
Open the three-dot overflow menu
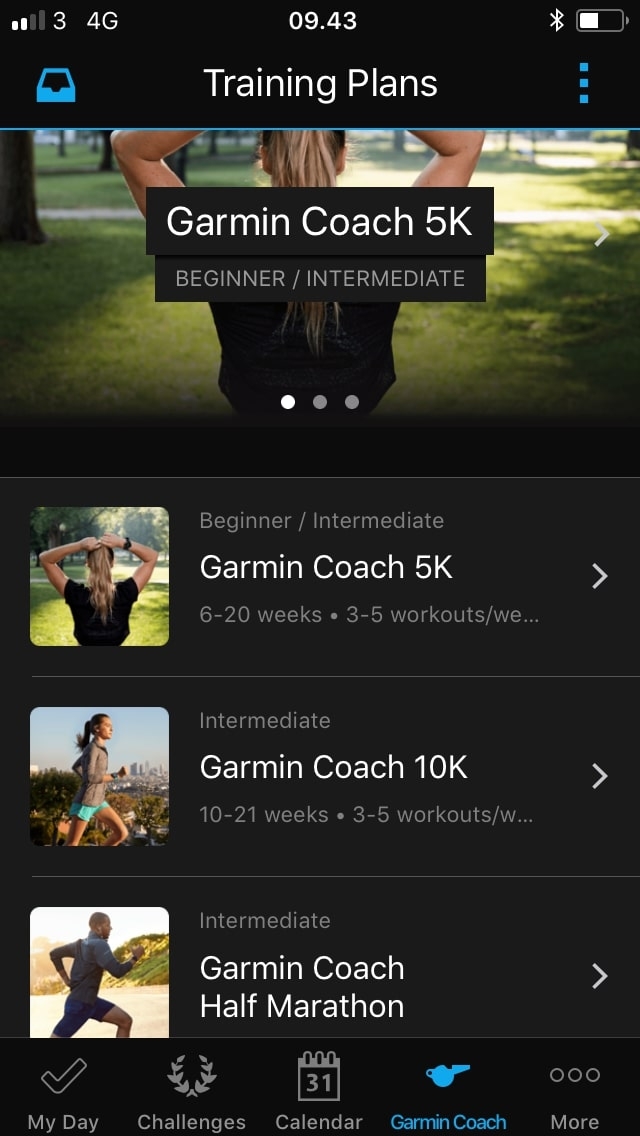click(x=584, y=84)
